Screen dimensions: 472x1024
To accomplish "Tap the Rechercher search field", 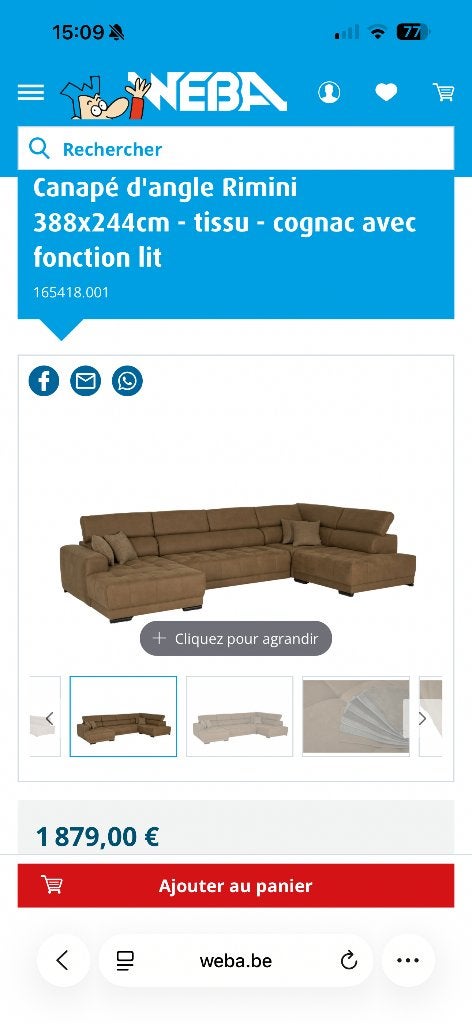I will point(236,148).
